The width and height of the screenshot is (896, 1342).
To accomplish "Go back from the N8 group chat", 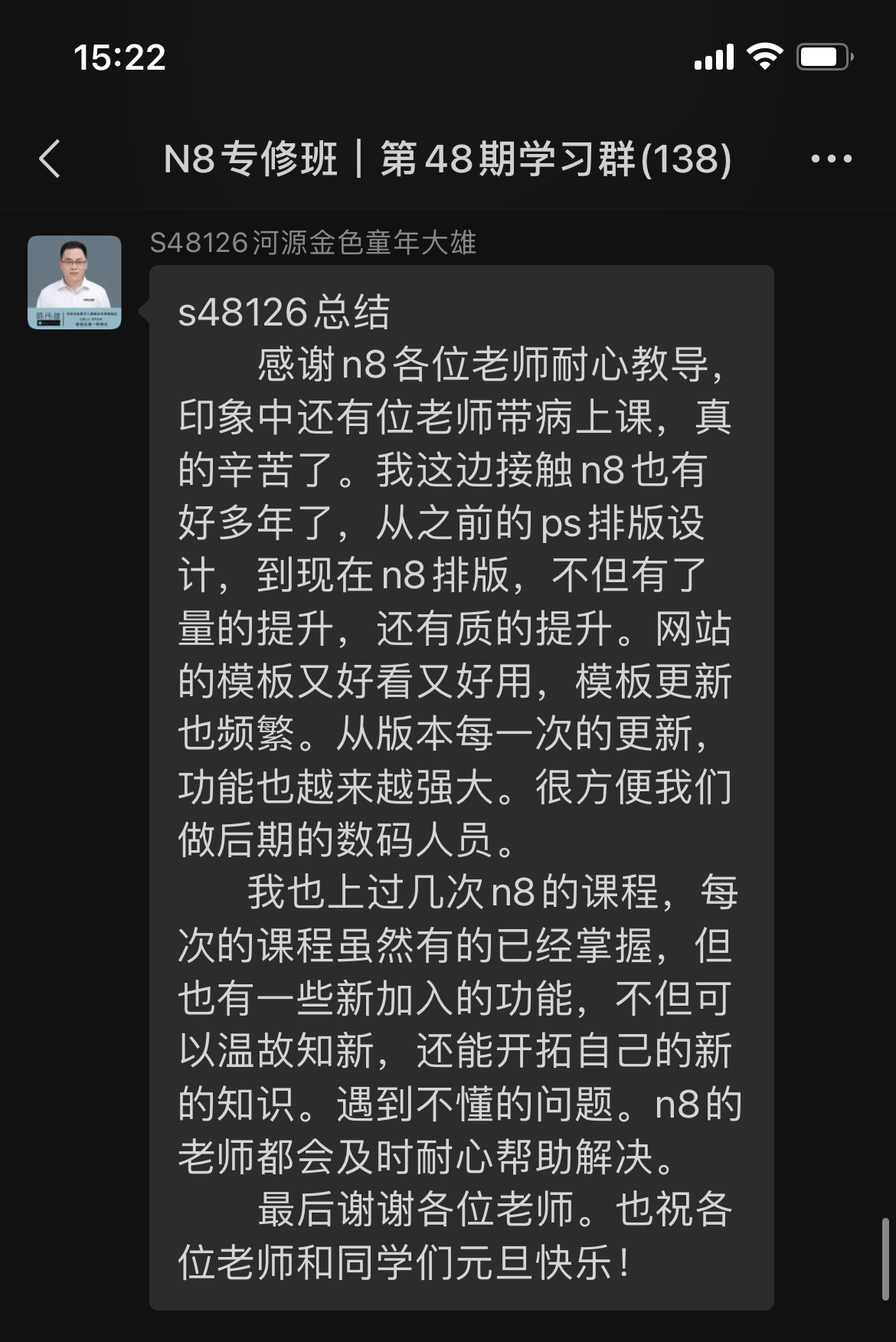I will 50,159.
